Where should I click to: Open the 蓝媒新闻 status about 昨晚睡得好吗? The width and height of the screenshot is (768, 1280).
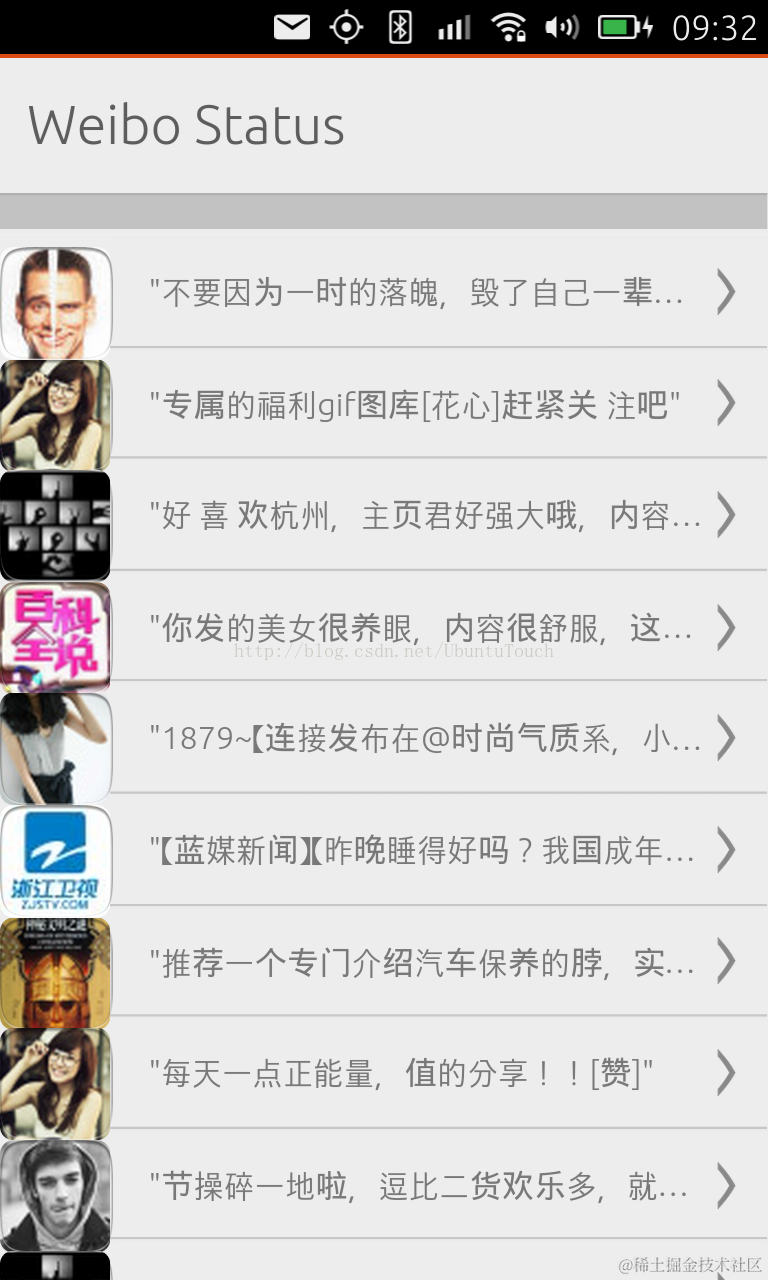(x=420, y=851)
